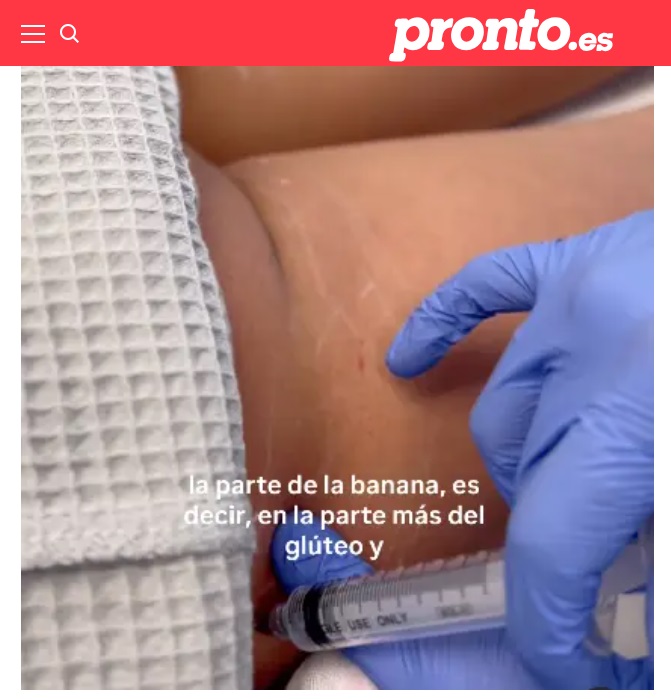Open the site search
This screenshot has width=671, height=699.
point(70,34)
